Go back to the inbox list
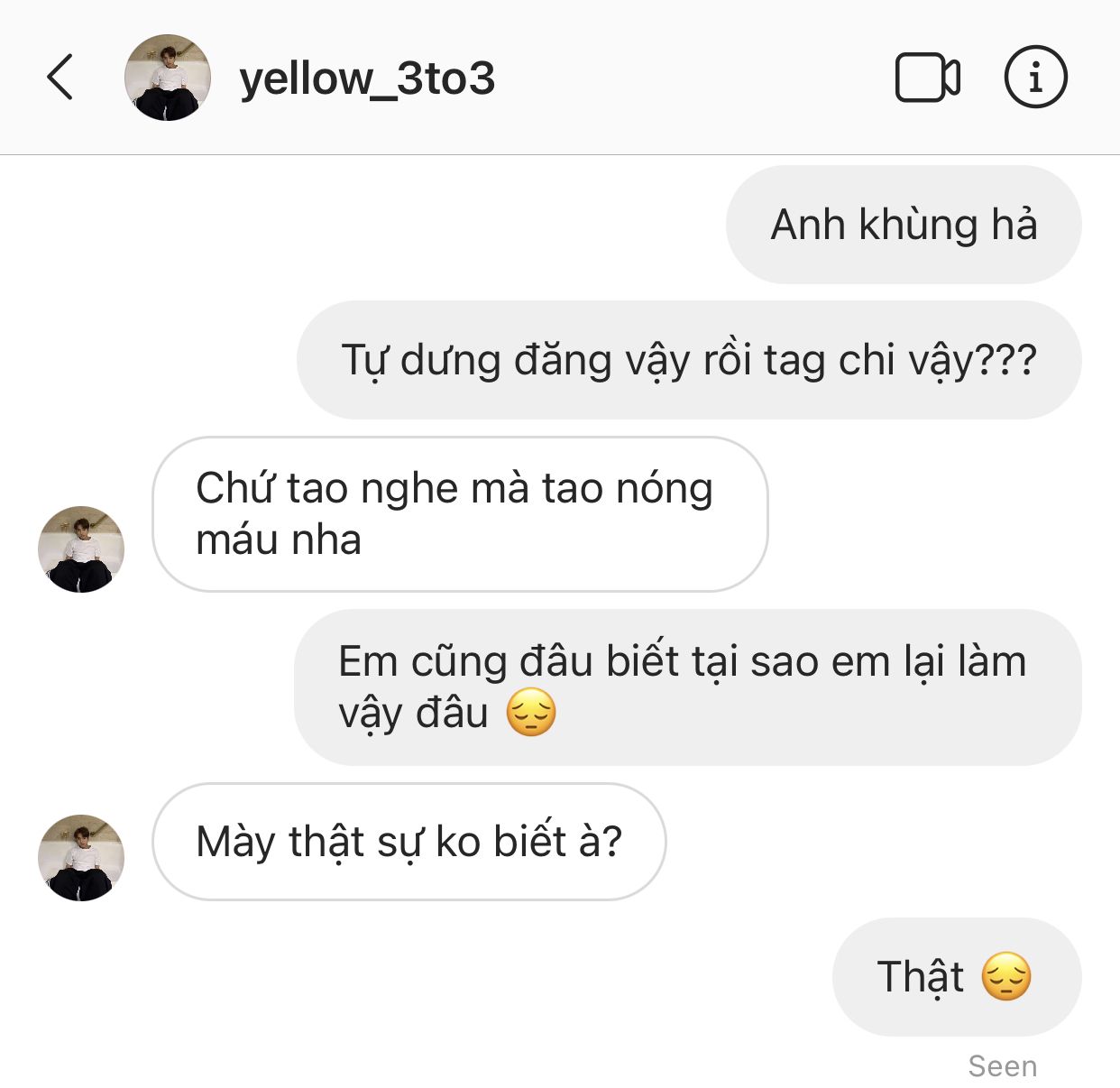The width and height of the screenshot is (1120, 1088). tap(60, 78)
